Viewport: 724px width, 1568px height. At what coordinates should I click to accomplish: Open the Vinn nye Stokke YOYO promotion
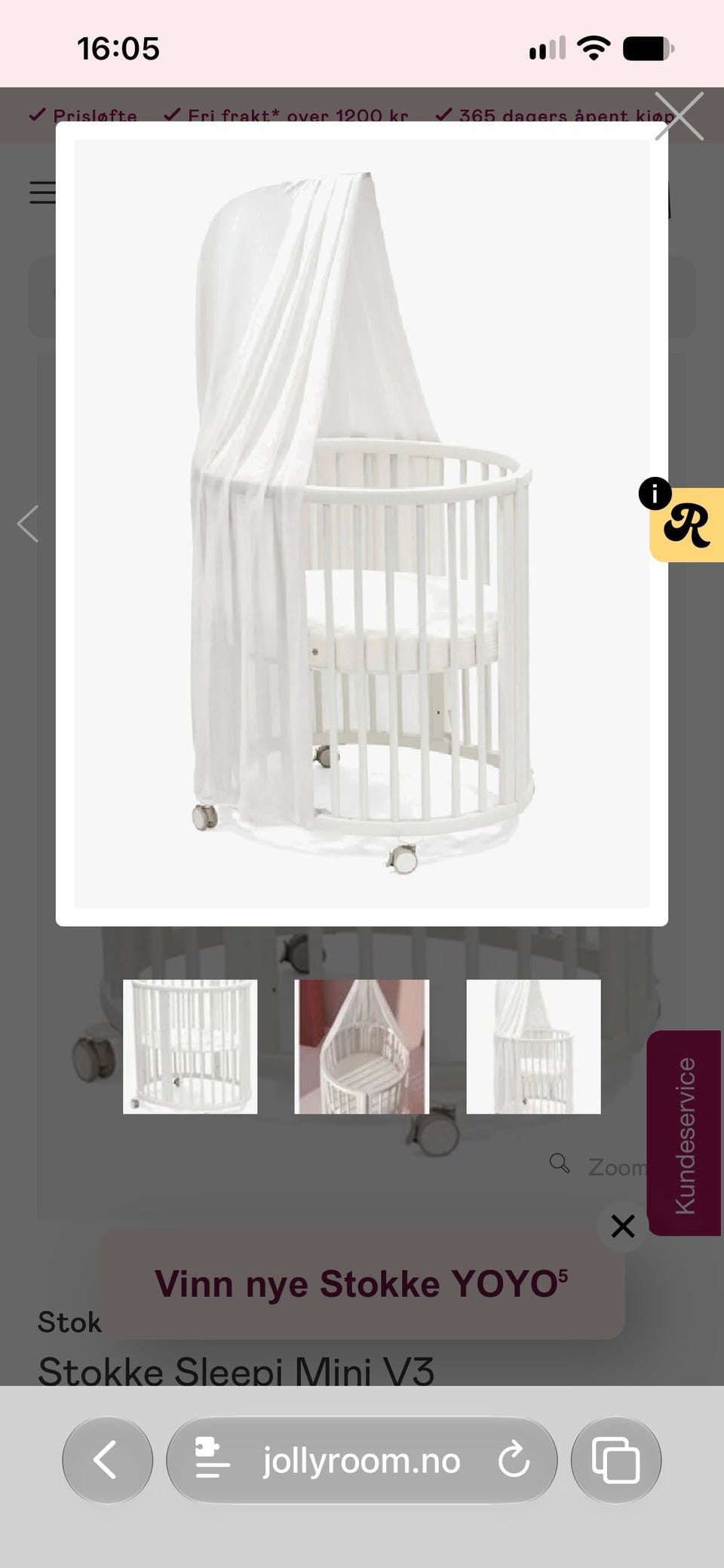click(362, 1284)
